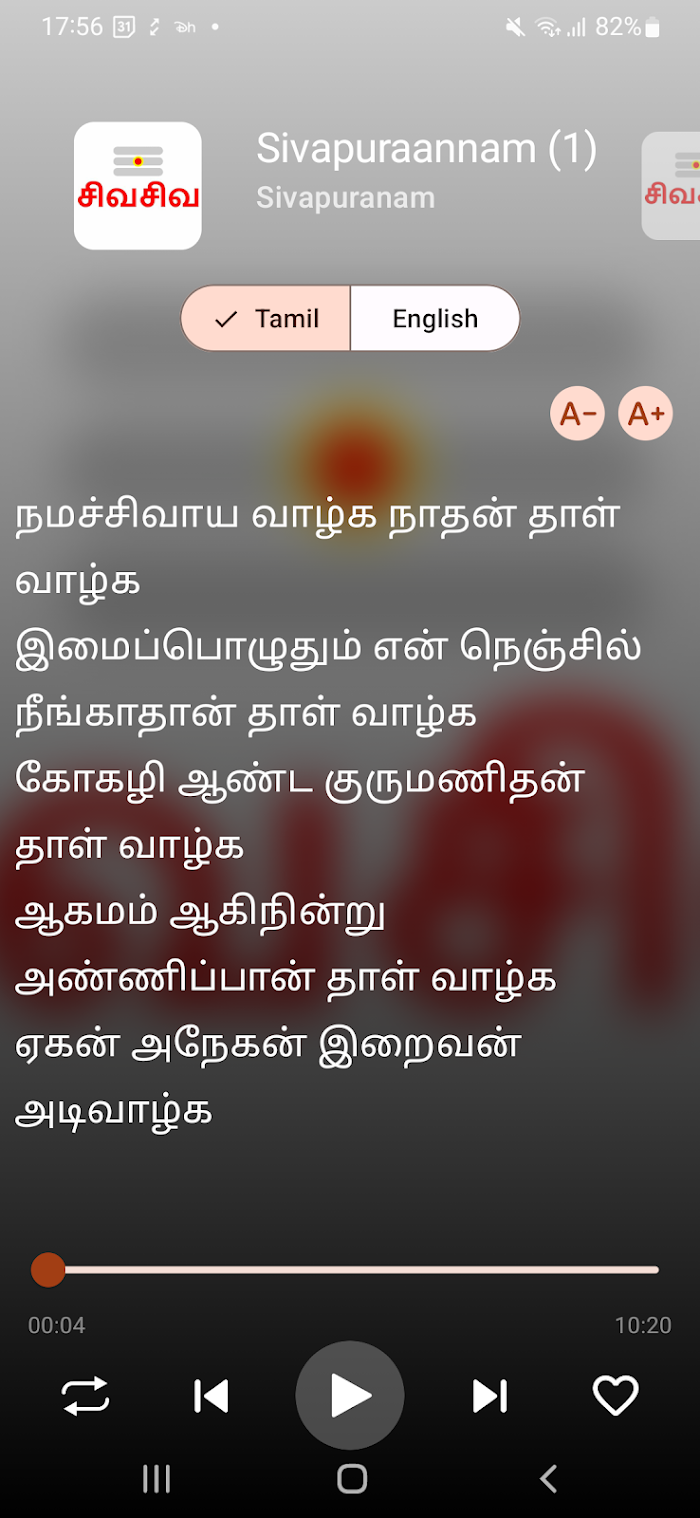
Task: Select the Tamil lyrics option
Action: tap(266, 319)
